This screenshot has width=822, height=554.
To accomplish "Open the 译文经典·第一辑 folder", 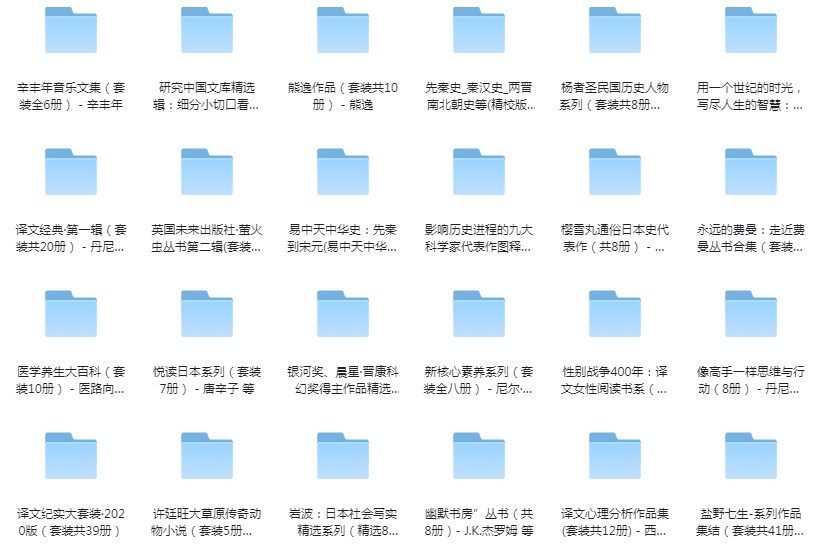I will [70, 172].
